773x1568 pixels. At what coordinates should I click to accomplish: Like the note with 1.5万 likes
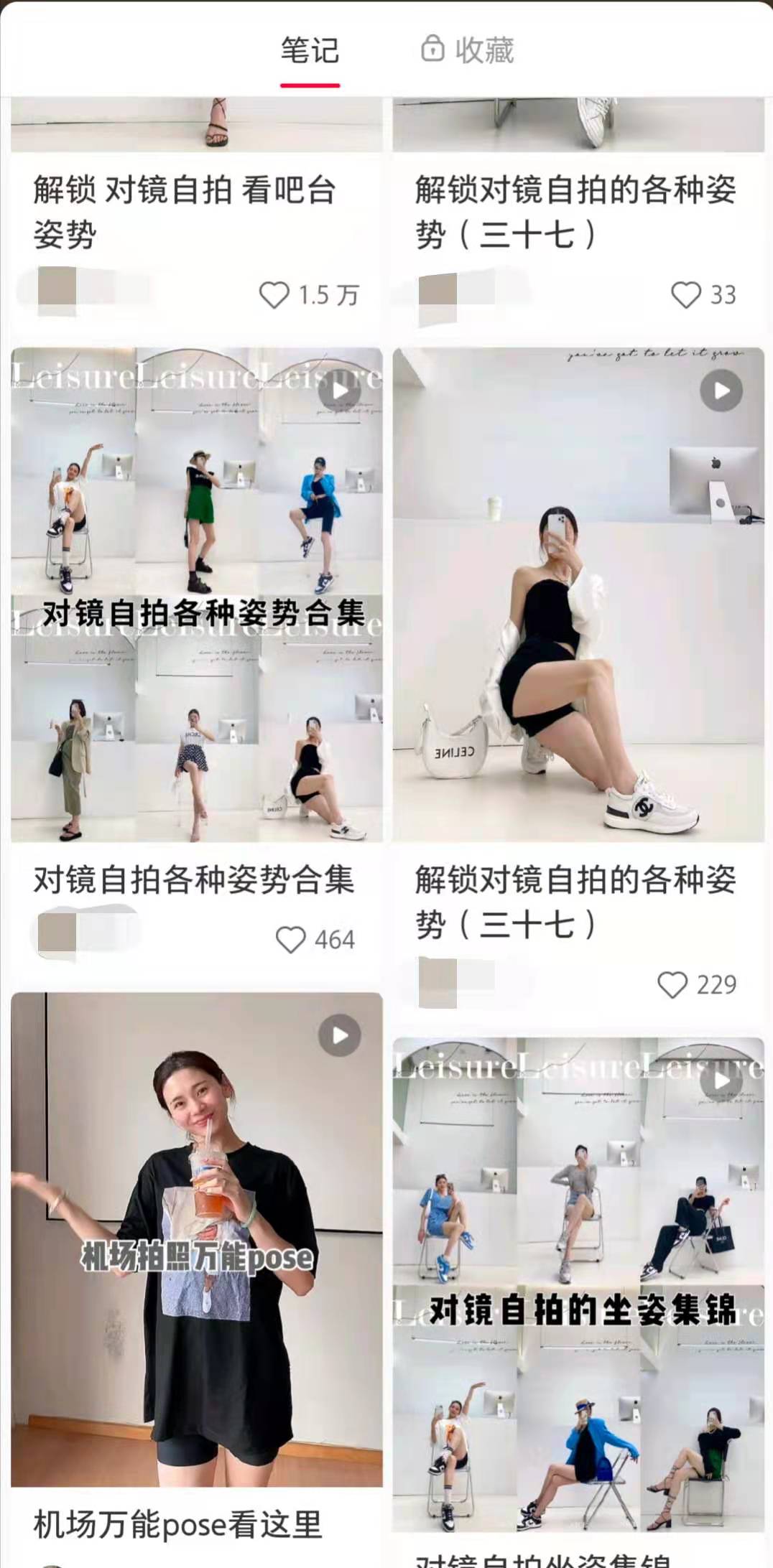tap(274, 295)
